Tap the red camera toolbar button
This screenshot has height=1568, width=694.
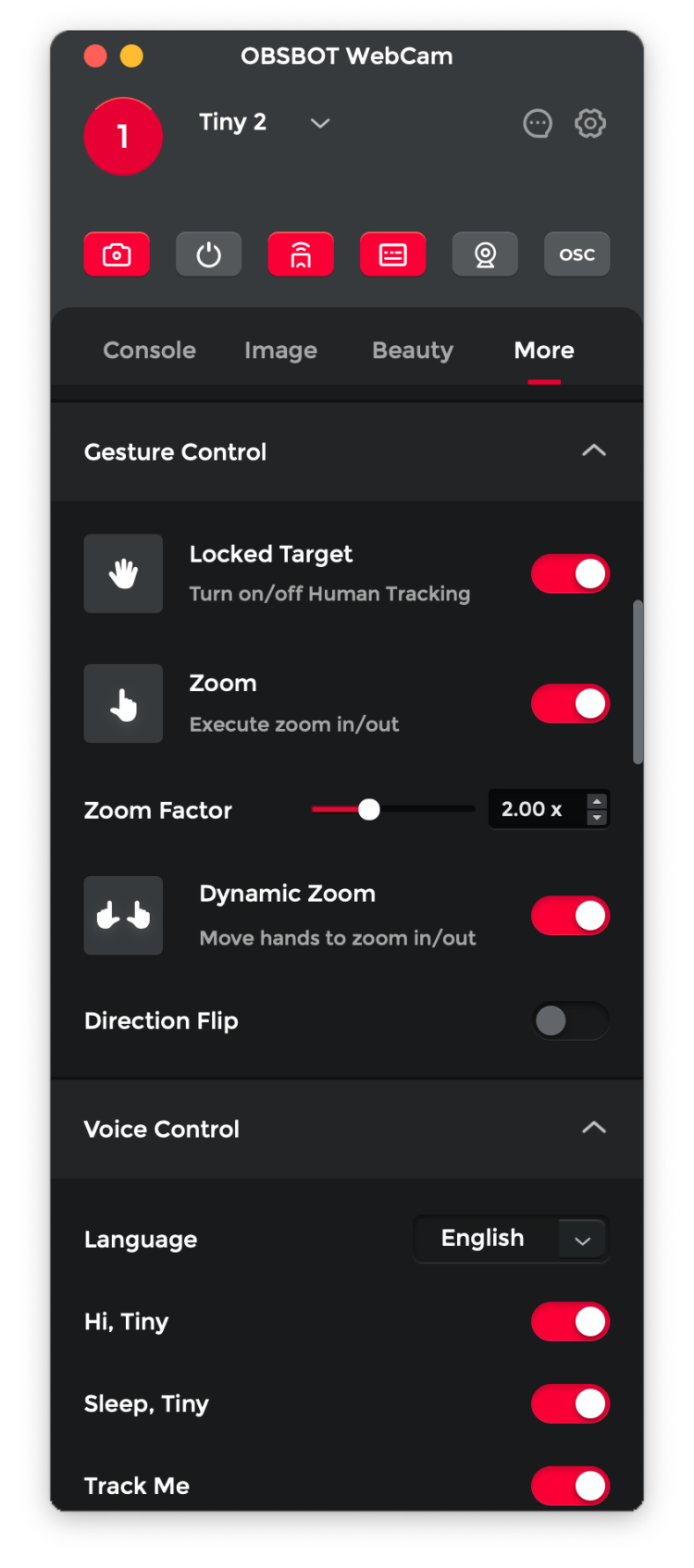click(x=117, y=254)
